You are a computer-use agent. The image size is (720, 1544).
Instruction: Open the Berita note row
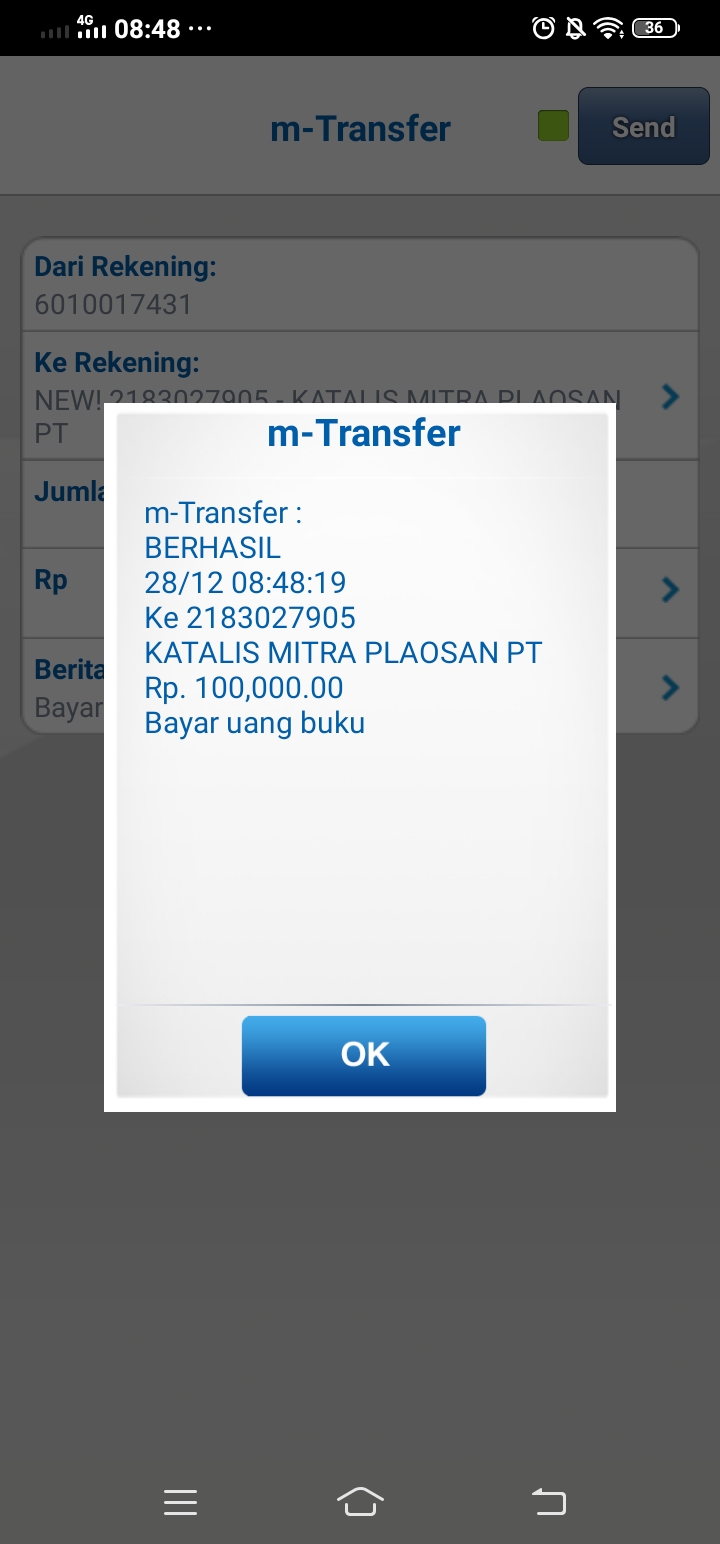(x=360, y=685)
